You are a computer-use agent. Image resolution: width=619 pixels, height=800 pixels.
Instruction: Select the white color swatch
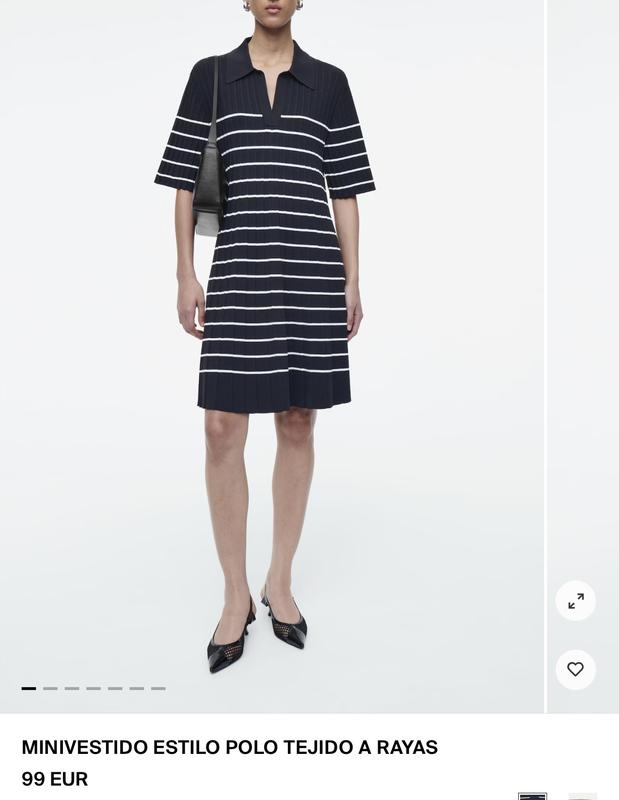(x=582, y=796)
